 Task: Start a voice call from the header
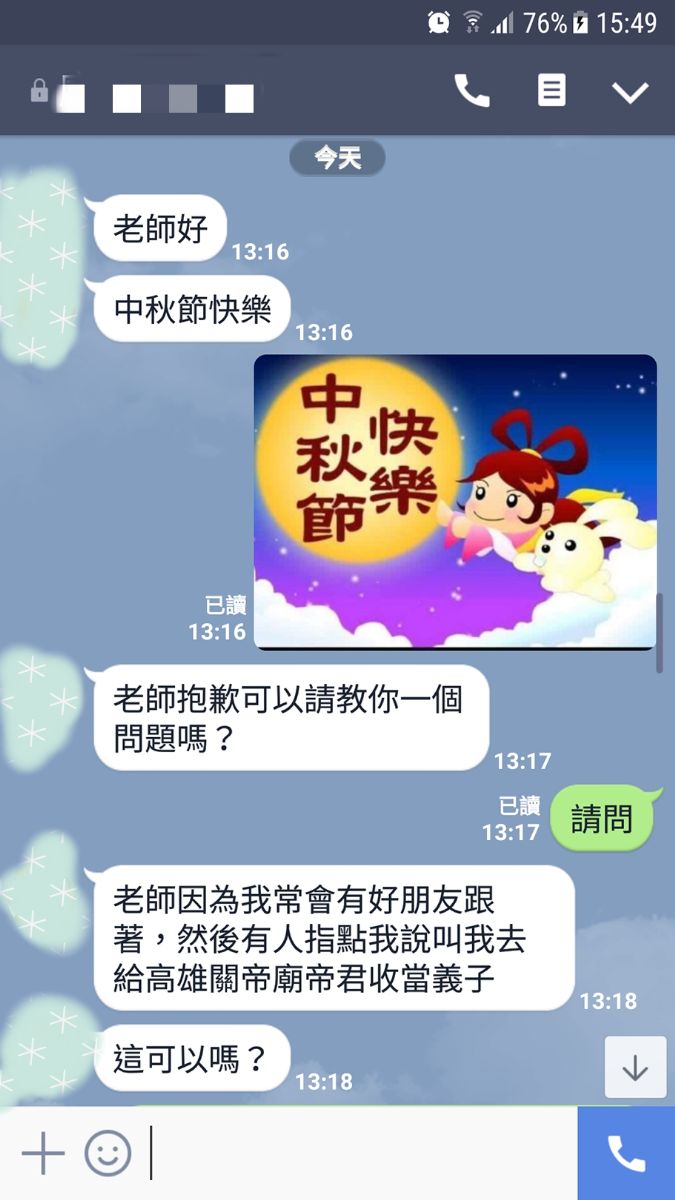472,91
